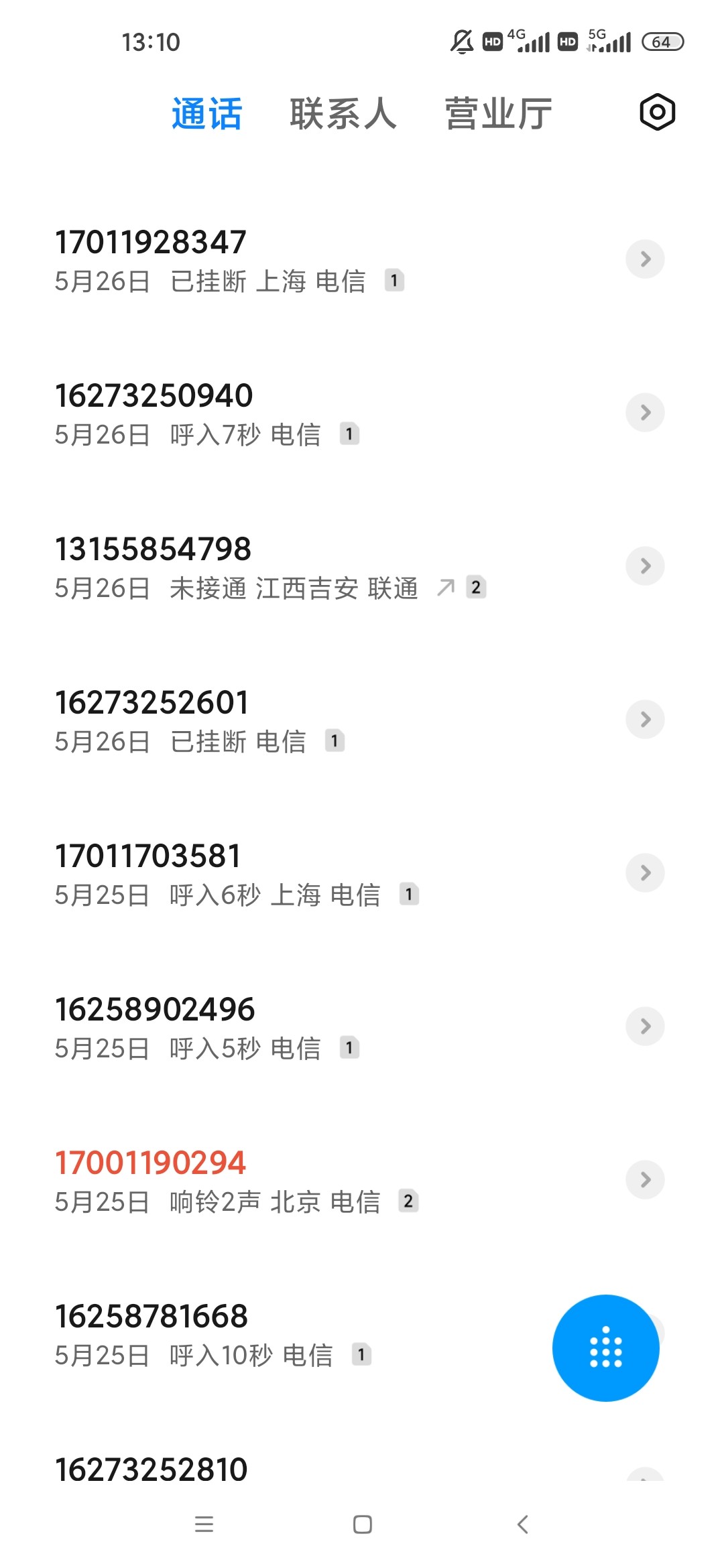Open recent apps from navigation bar
724x1568 pixels.
(204, 1524)
